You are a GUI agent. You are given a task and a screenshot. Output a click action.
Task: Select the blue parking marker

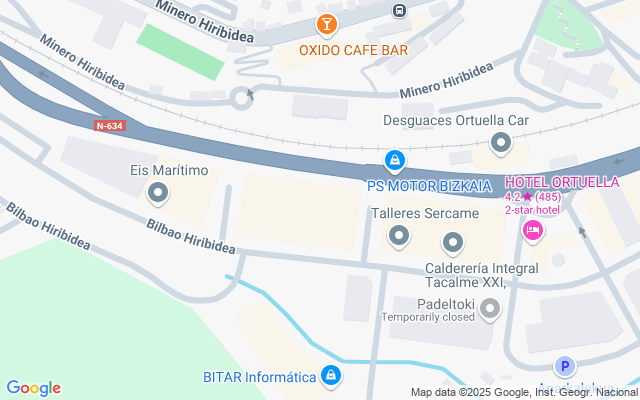pyautogui.click(x=566, y=367)
